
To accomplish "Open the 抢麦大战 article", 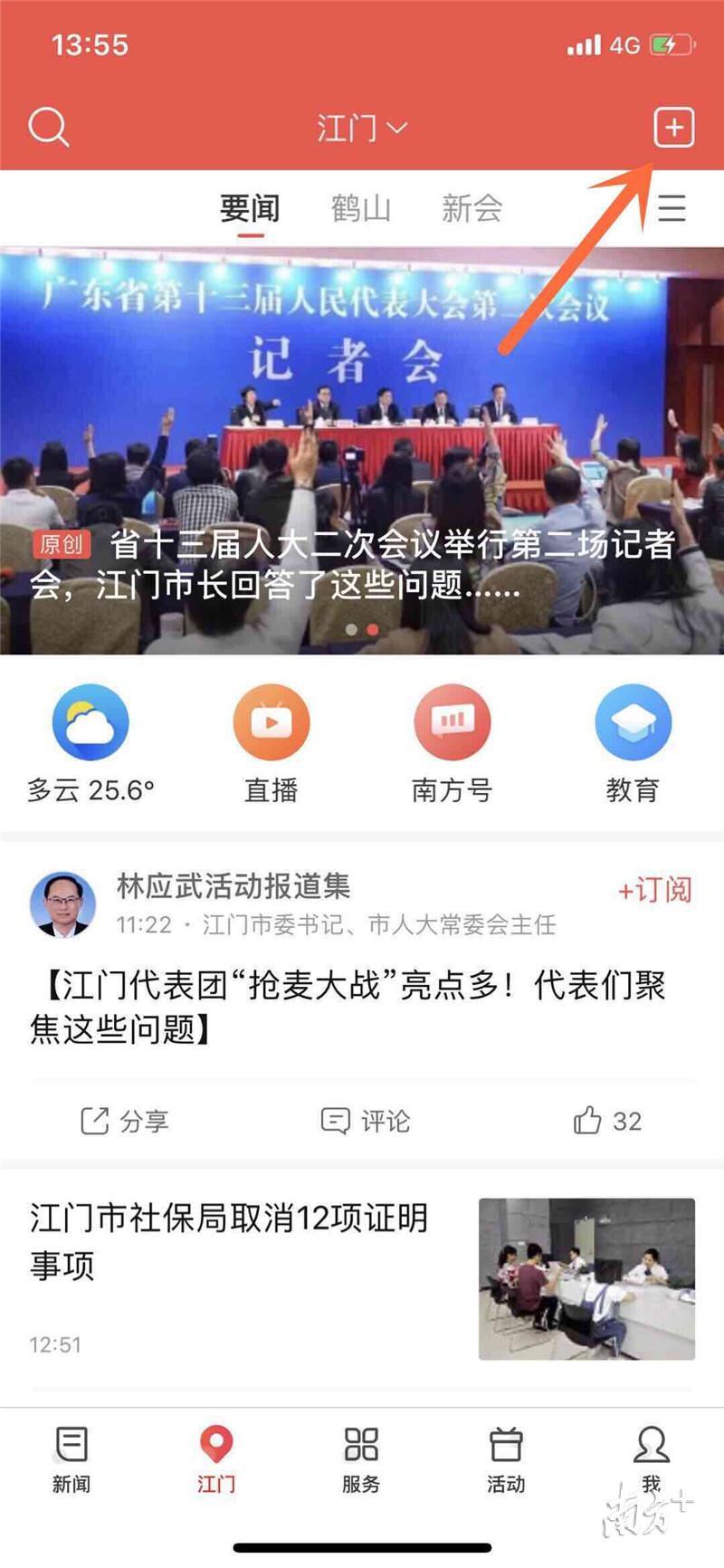I will pos(348,1007).
